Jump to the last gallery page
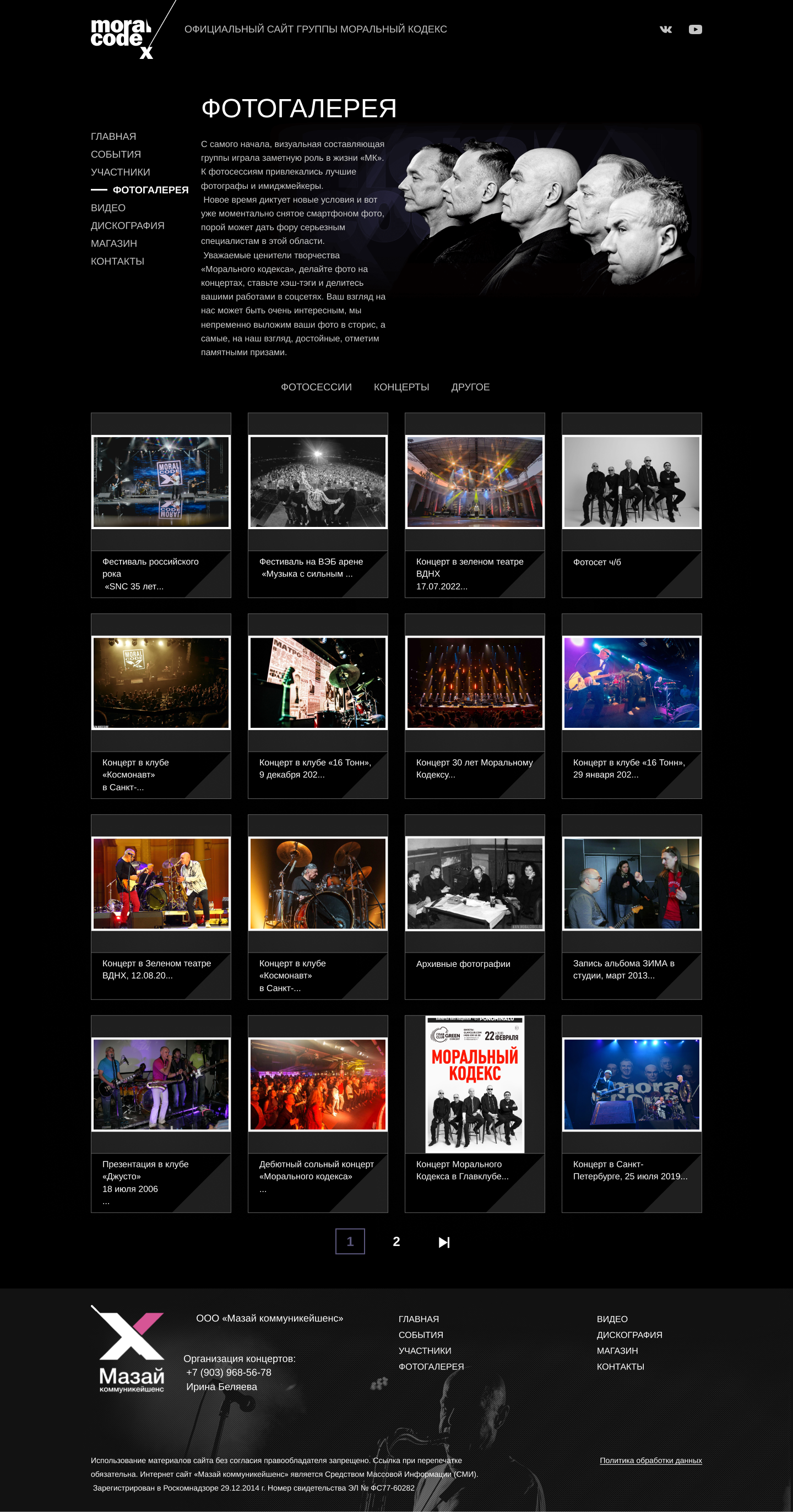 444,1242
